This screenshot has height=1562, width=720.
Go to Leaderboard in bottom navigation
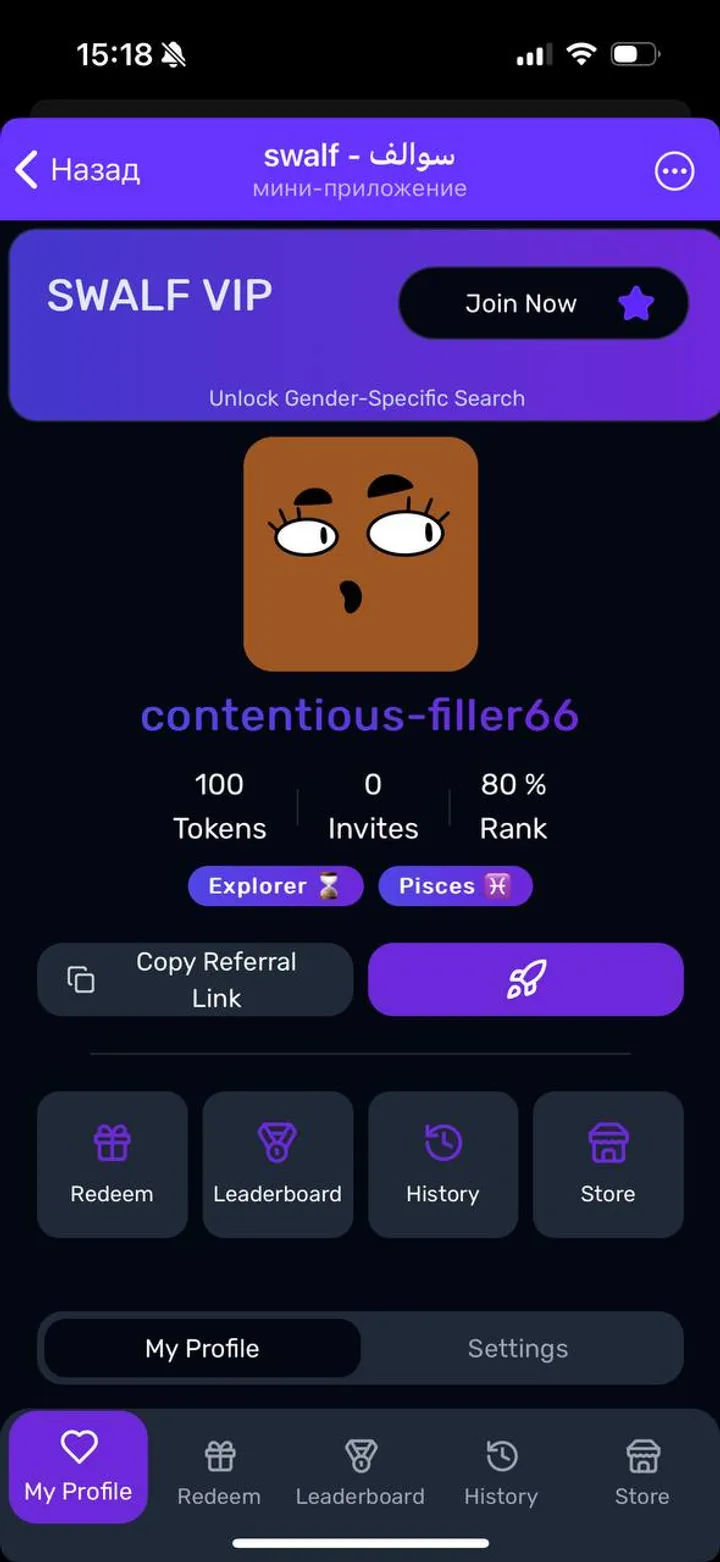point(360,1472)
